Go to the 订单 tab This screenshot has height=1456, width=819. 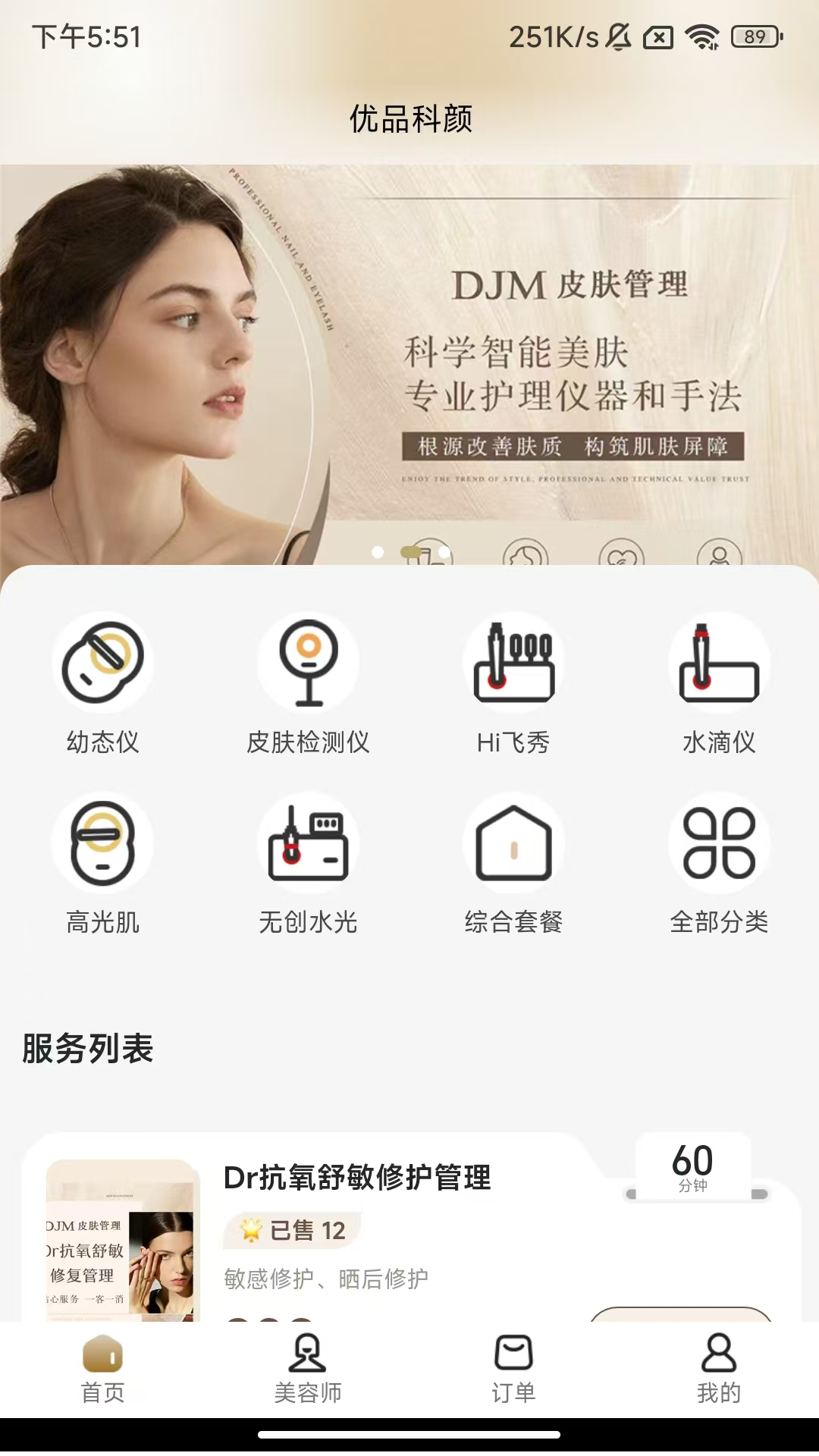(513, 1369)
